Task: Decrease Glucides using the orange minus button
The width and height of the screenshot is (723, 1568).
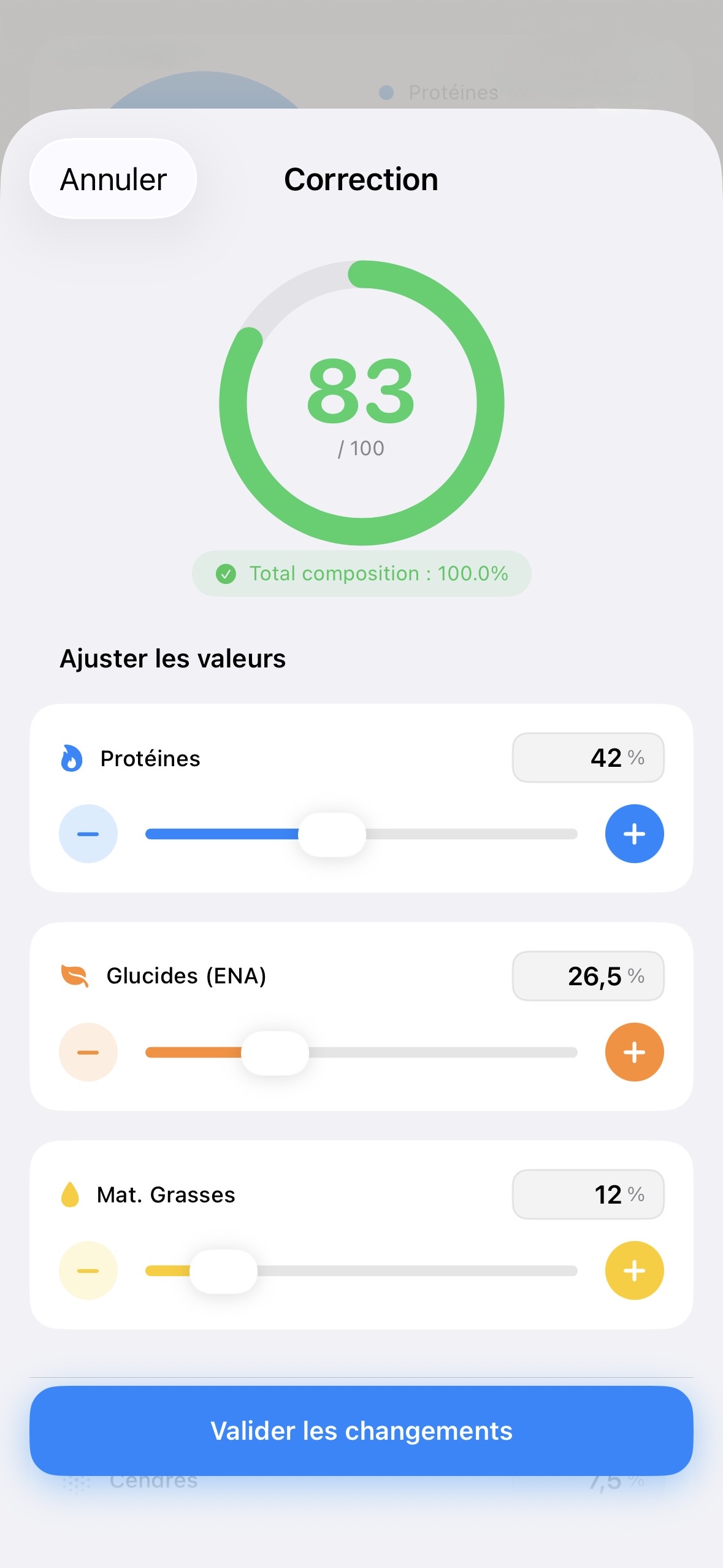Action: (x=88, y=1051)
